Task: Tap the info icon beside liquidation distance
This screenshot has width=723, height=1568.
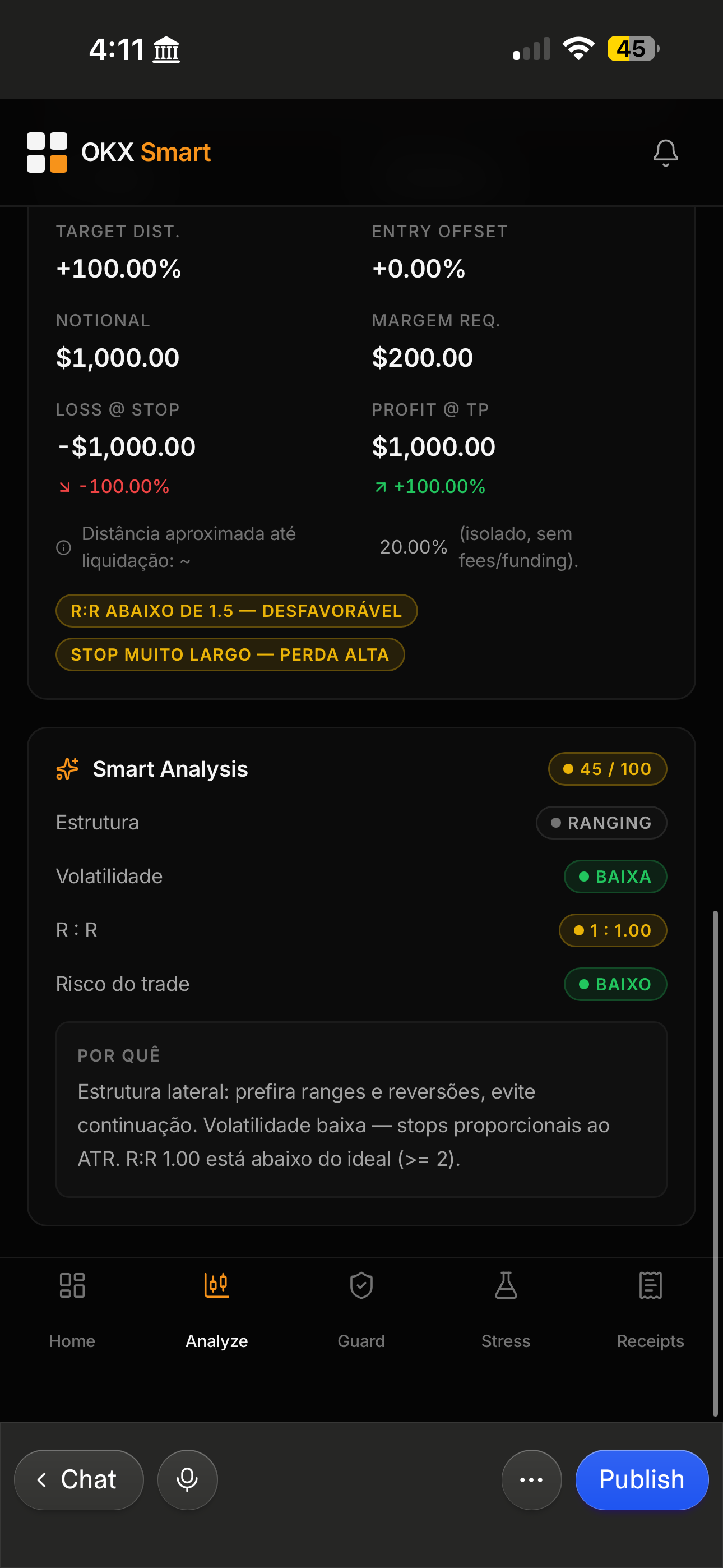Action: [x=63, y=547]
